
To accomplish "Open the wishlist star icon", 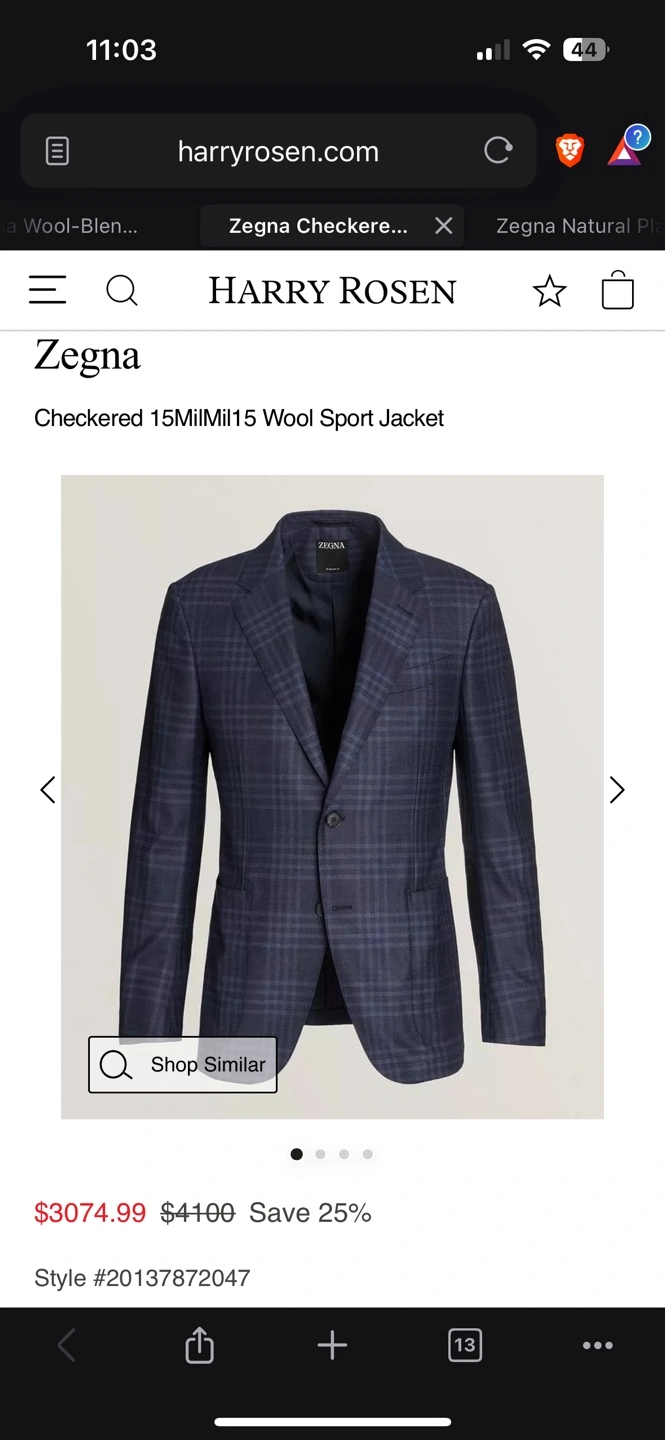I will tap(549, 292).
